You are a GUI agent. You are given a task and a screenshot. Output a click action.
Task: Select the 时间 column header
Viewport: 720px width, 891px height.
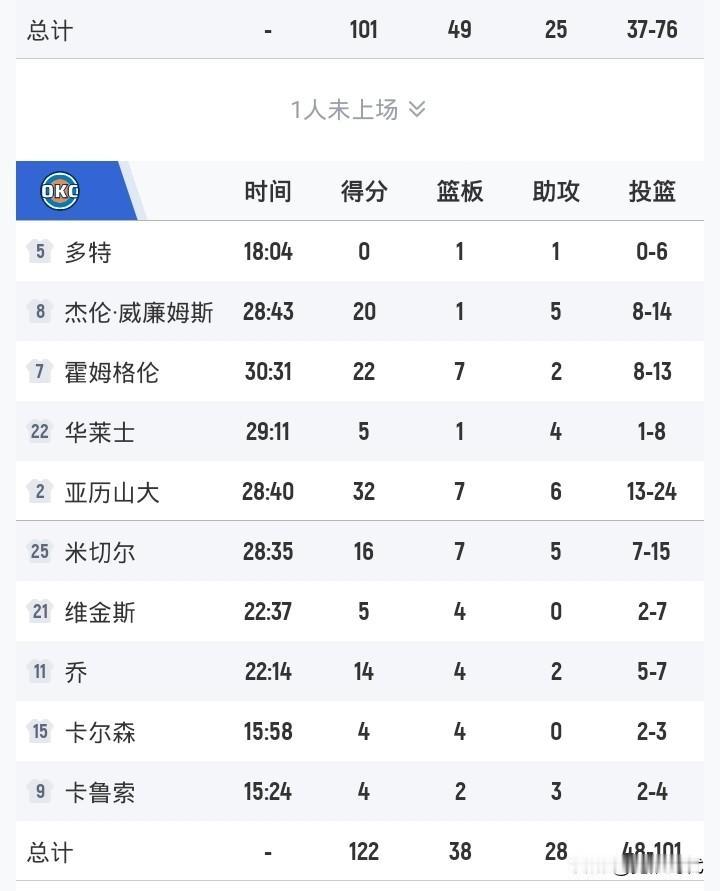[268, 191]
